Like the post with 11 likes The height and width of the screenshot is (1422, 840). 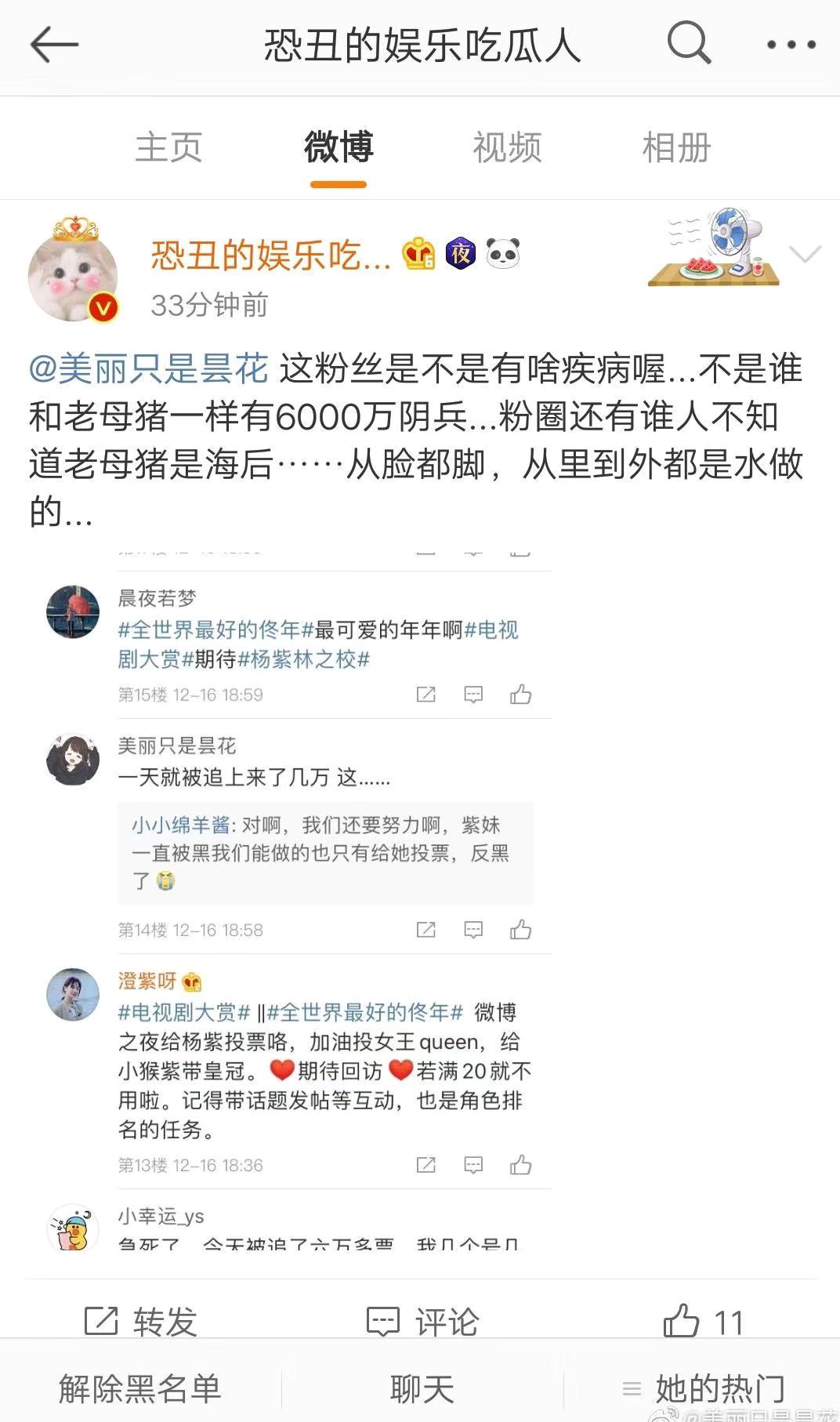(703, 1322)
